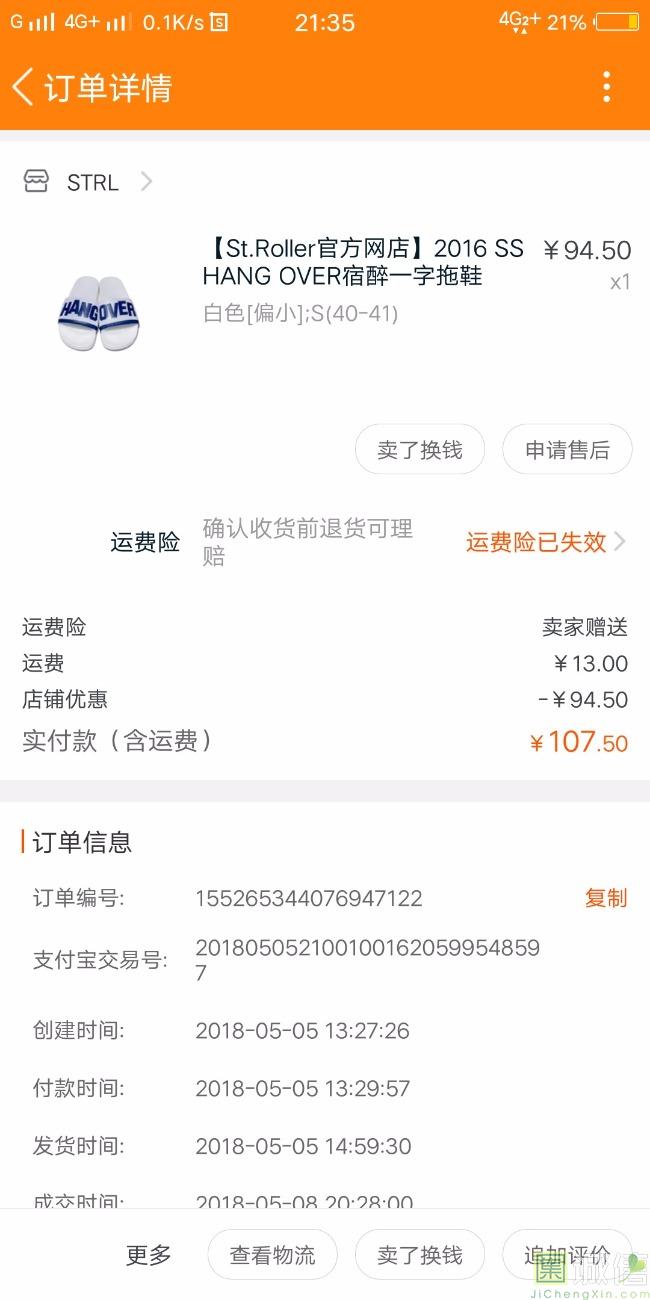650x1300 pixels.
Task: Copy the order number with 复制
Action: (x=605, y=898)
